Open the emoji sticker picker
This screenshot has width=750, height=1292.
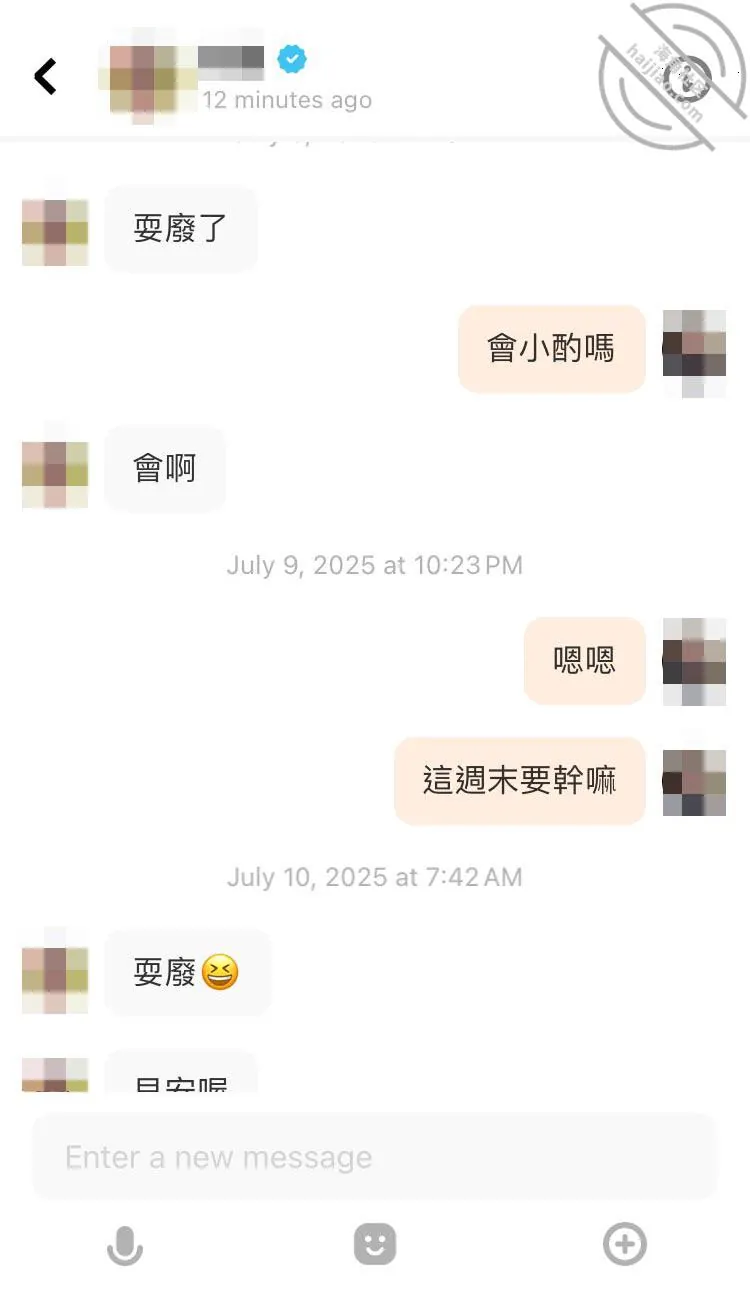coord(375,1245)
